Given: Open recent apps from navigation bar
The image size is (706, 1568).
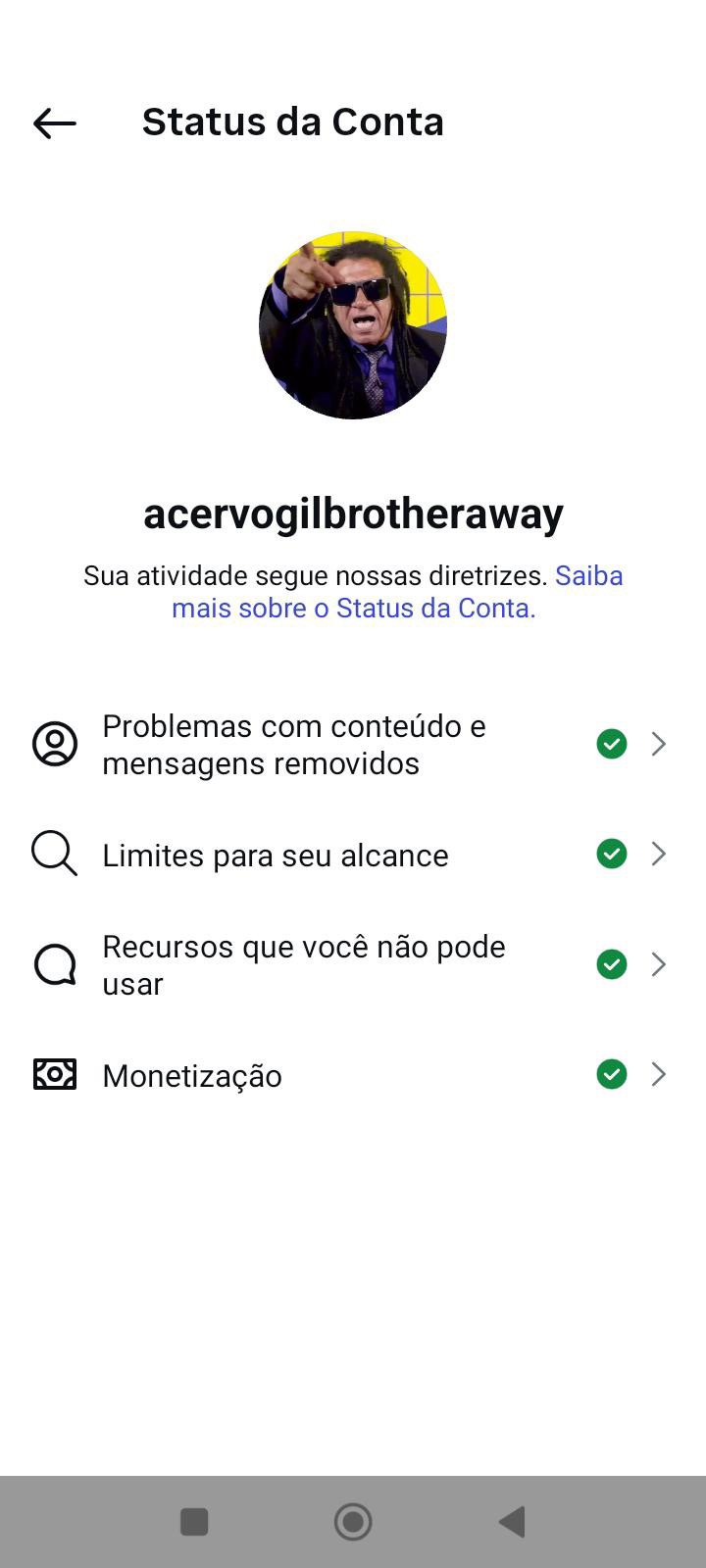Looking at the screenshot, I should coord(194,1522).
